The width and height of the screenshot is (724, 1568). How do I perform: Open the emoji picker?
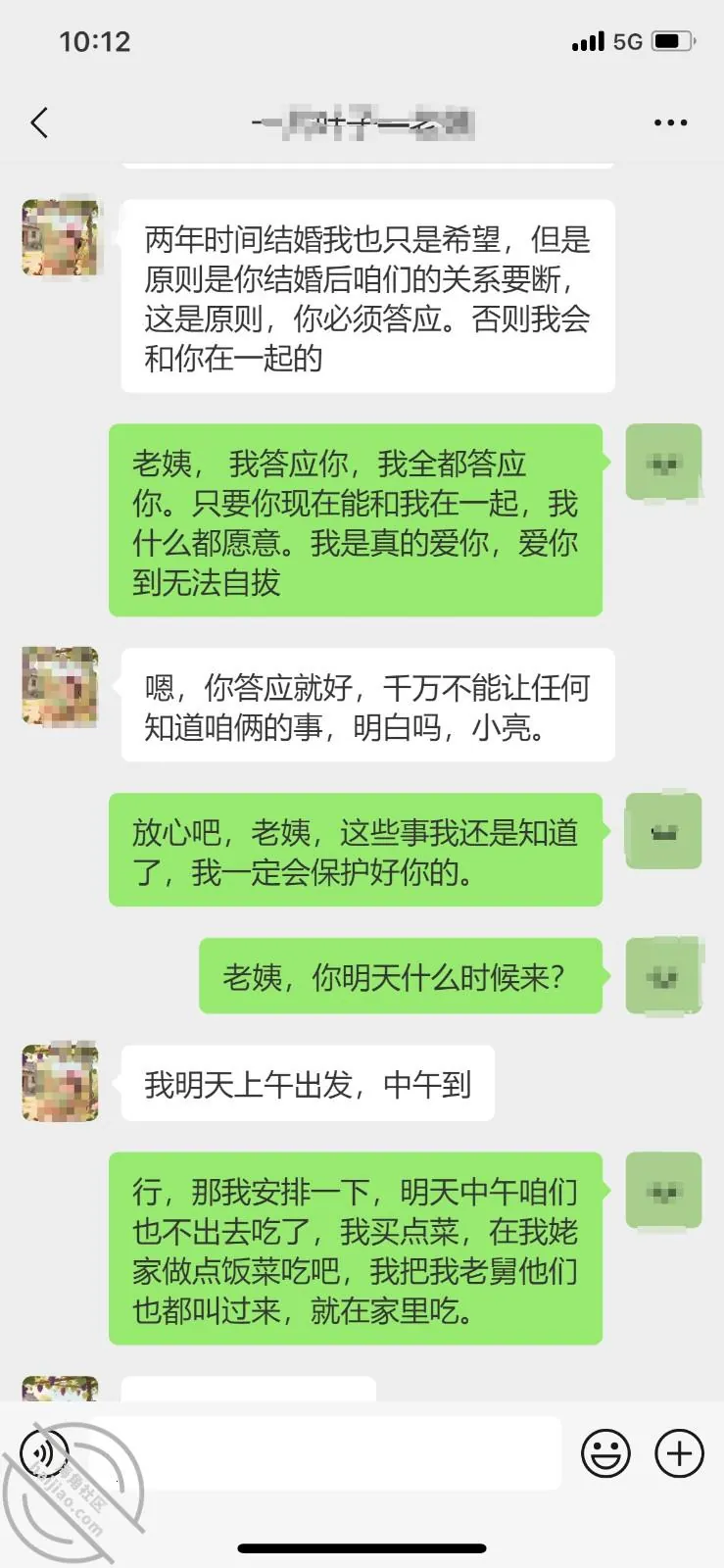click(x=605, y=1453)
